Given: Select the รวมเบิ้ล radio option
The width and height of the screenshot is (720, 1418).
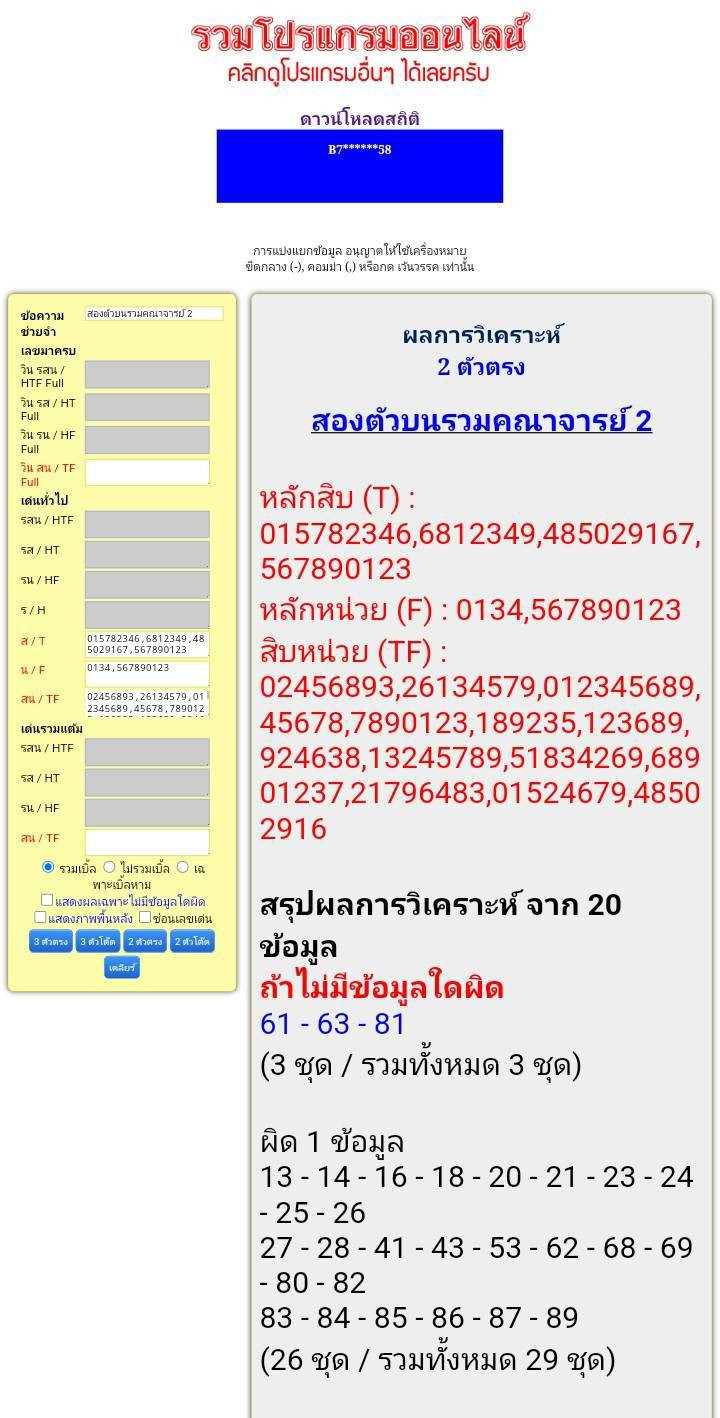Looking at the screenshot, I should [x=48, y=867].
